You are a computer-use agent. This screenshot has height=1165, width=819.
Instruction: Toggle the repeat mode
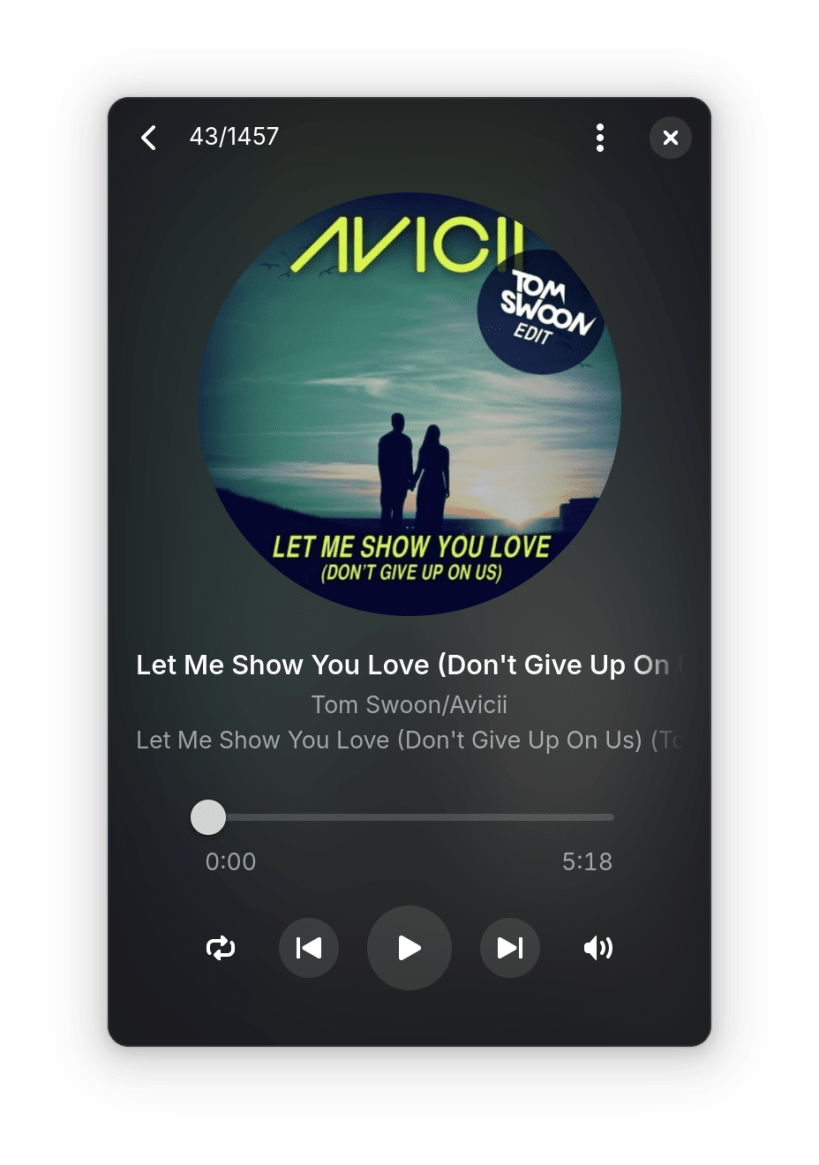click(221, 948)
